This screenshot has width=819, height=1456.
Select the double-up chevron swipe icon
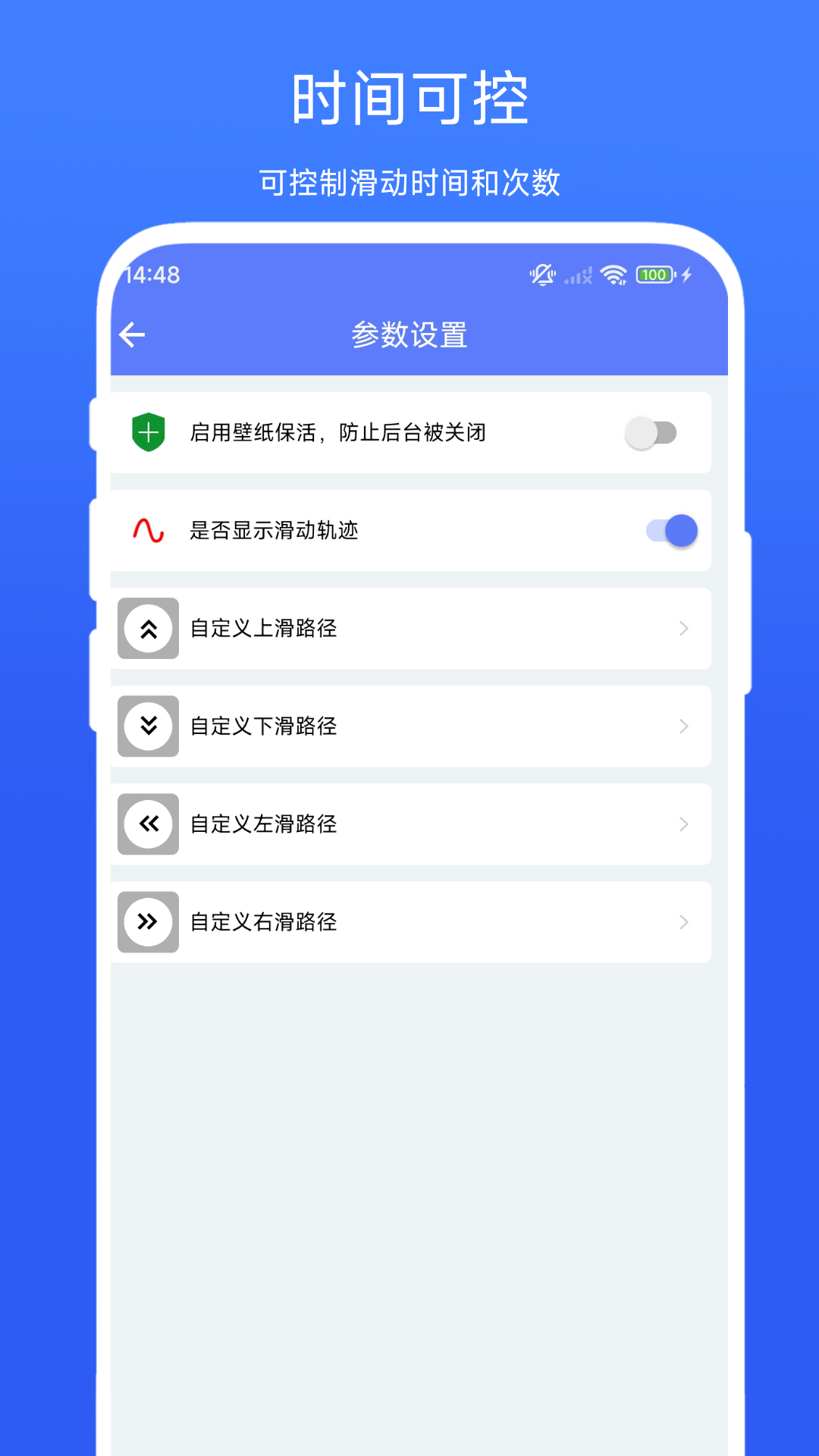pos(147,628)
